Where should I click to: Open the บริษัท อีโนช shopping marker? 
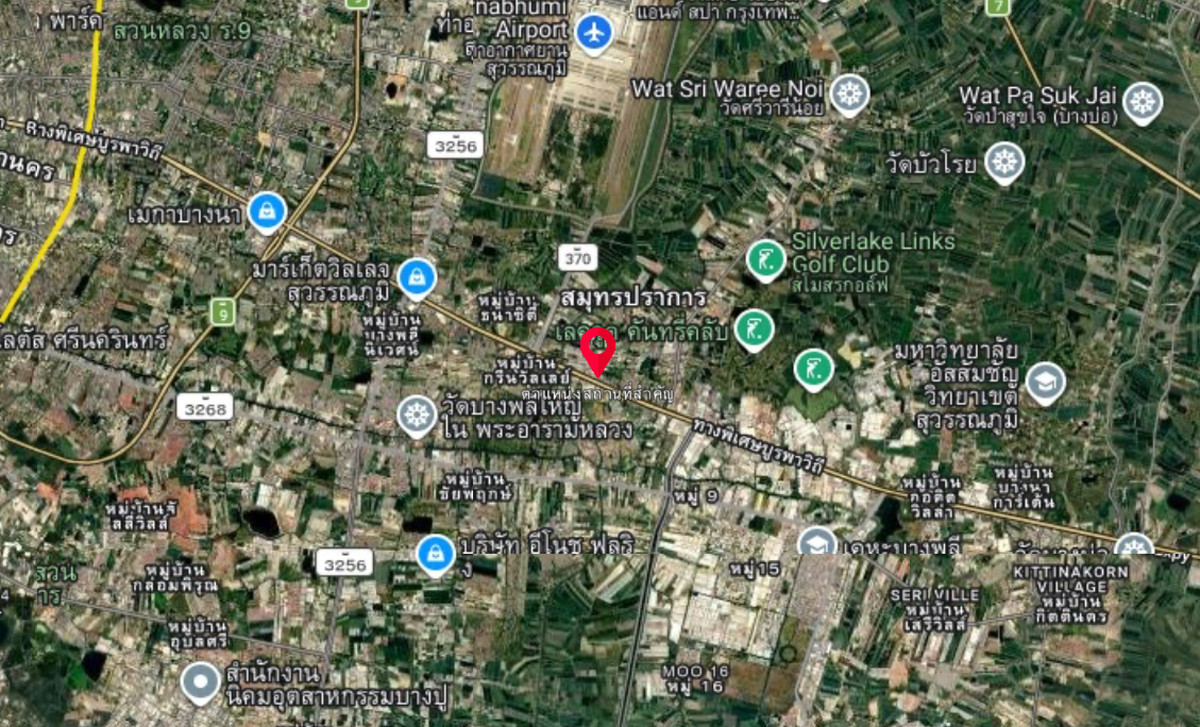tap(435, 553)
